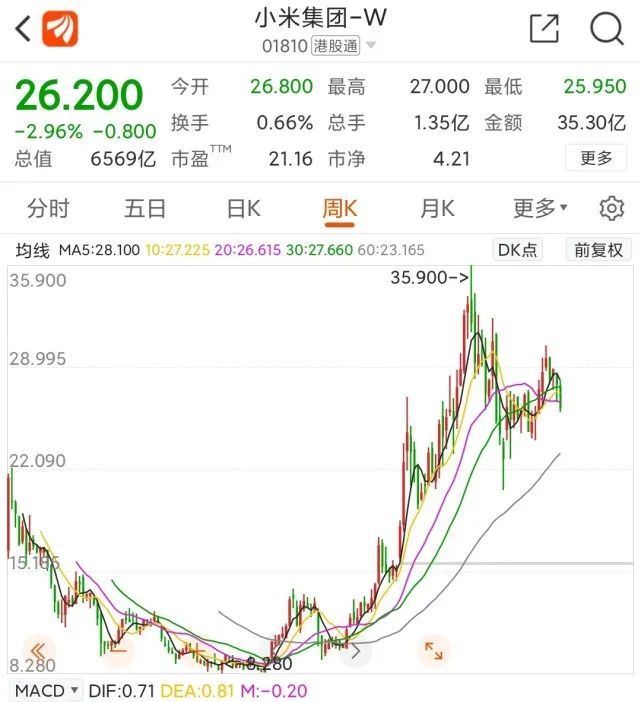Switch to the 五日 chart tab

point(145,208)
